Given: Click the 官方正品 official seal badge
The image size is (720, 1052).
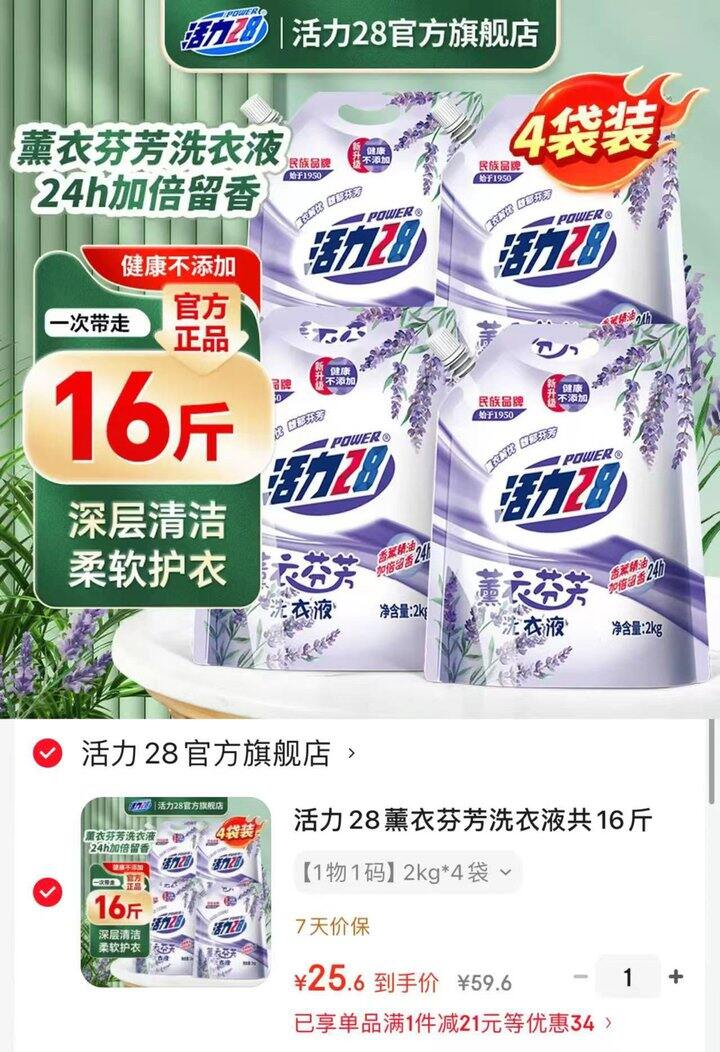Looking at the screenshot, I should coord(202,318).
